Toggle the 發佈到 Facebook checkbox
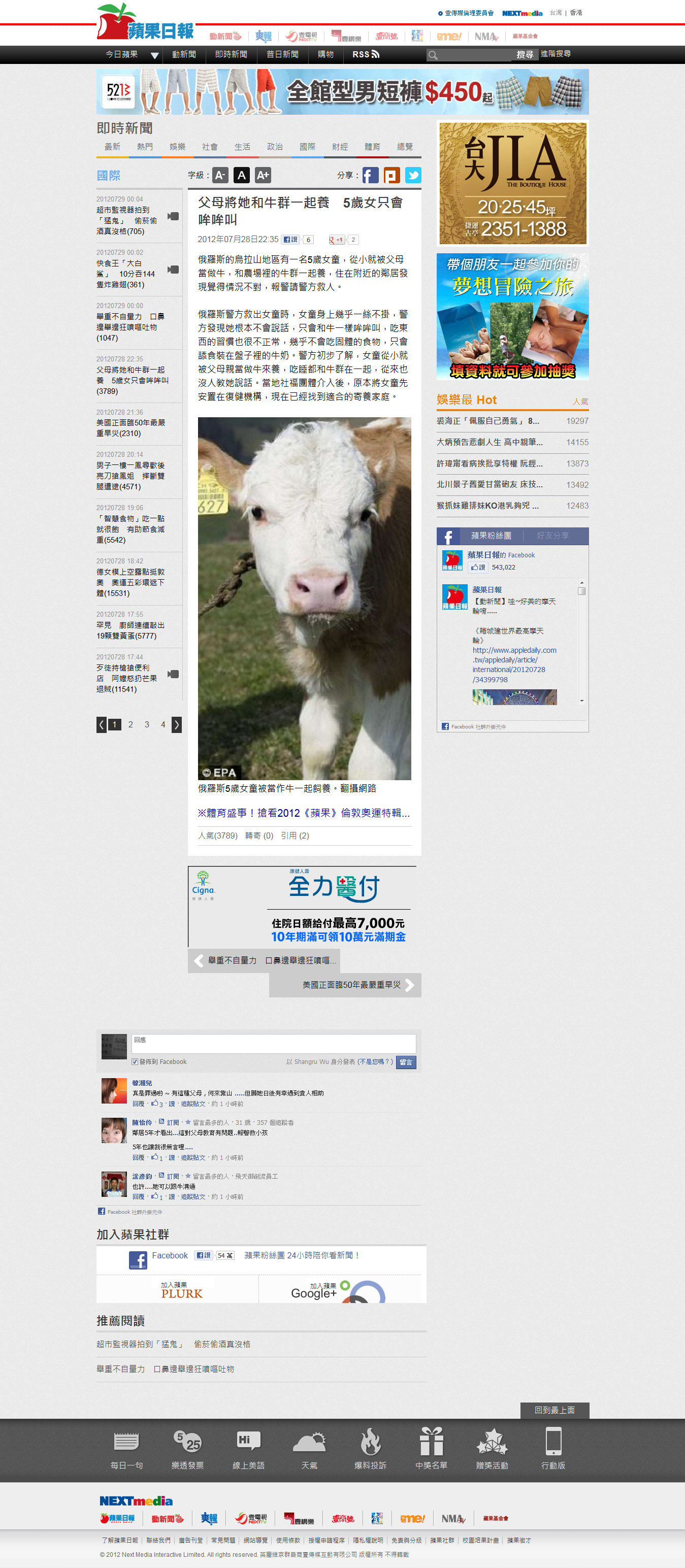 point(135,1061)
